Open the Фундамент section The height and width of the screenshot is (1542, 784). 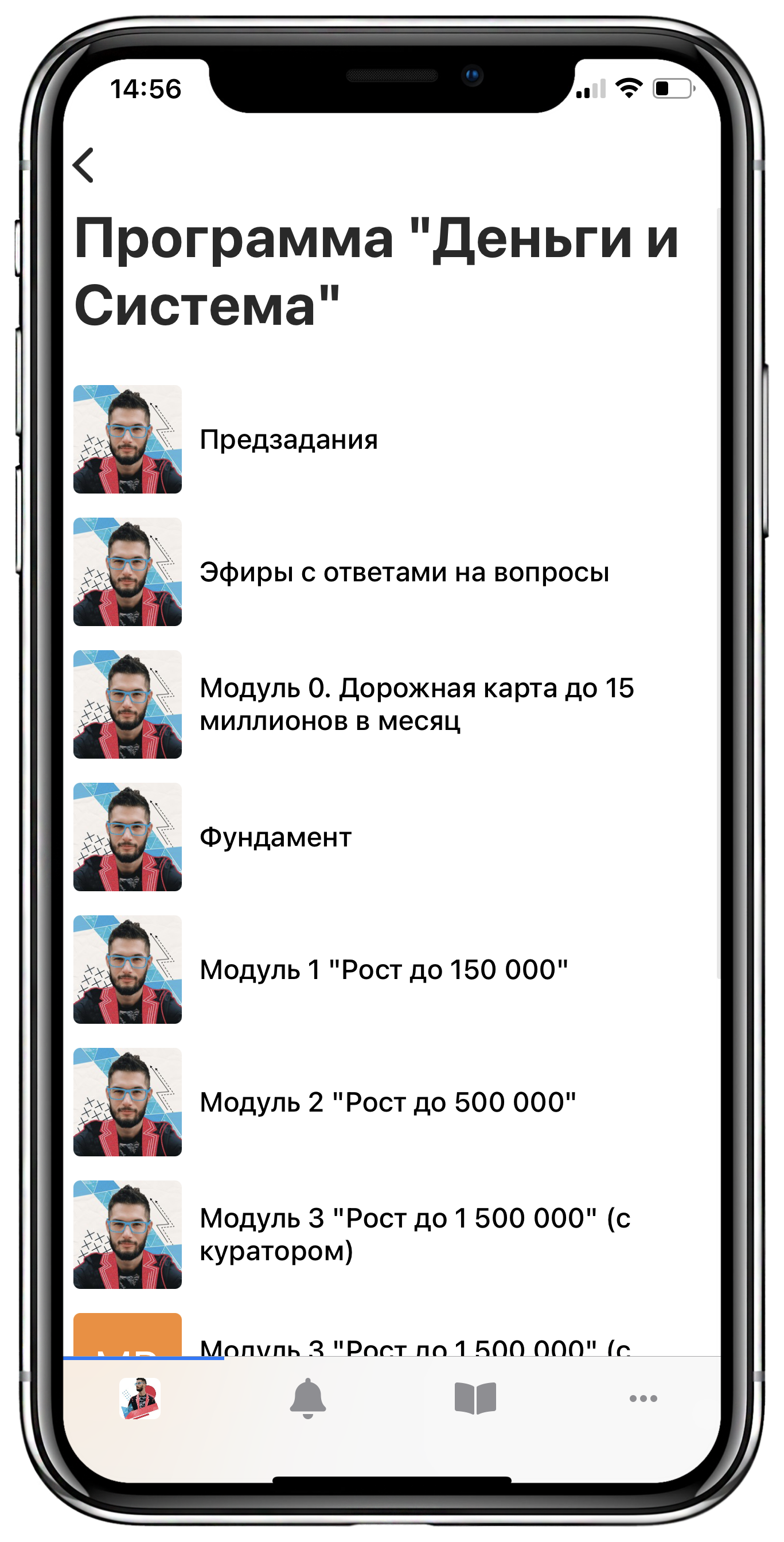point(275,837)
